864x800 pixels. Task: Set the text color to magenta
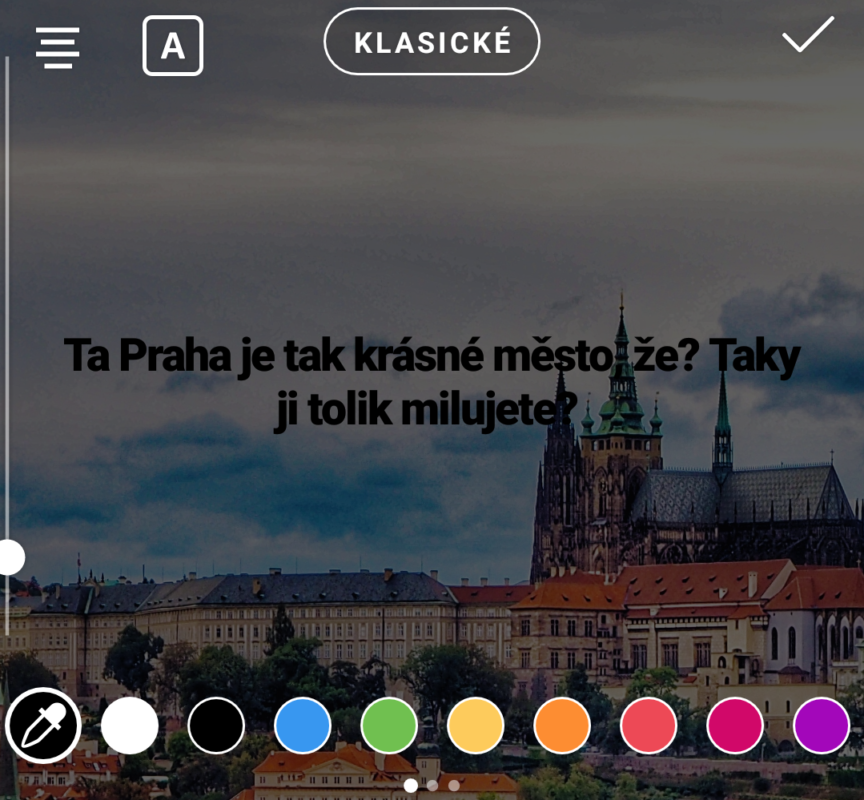pyautogui.click(x=735, y=726)
